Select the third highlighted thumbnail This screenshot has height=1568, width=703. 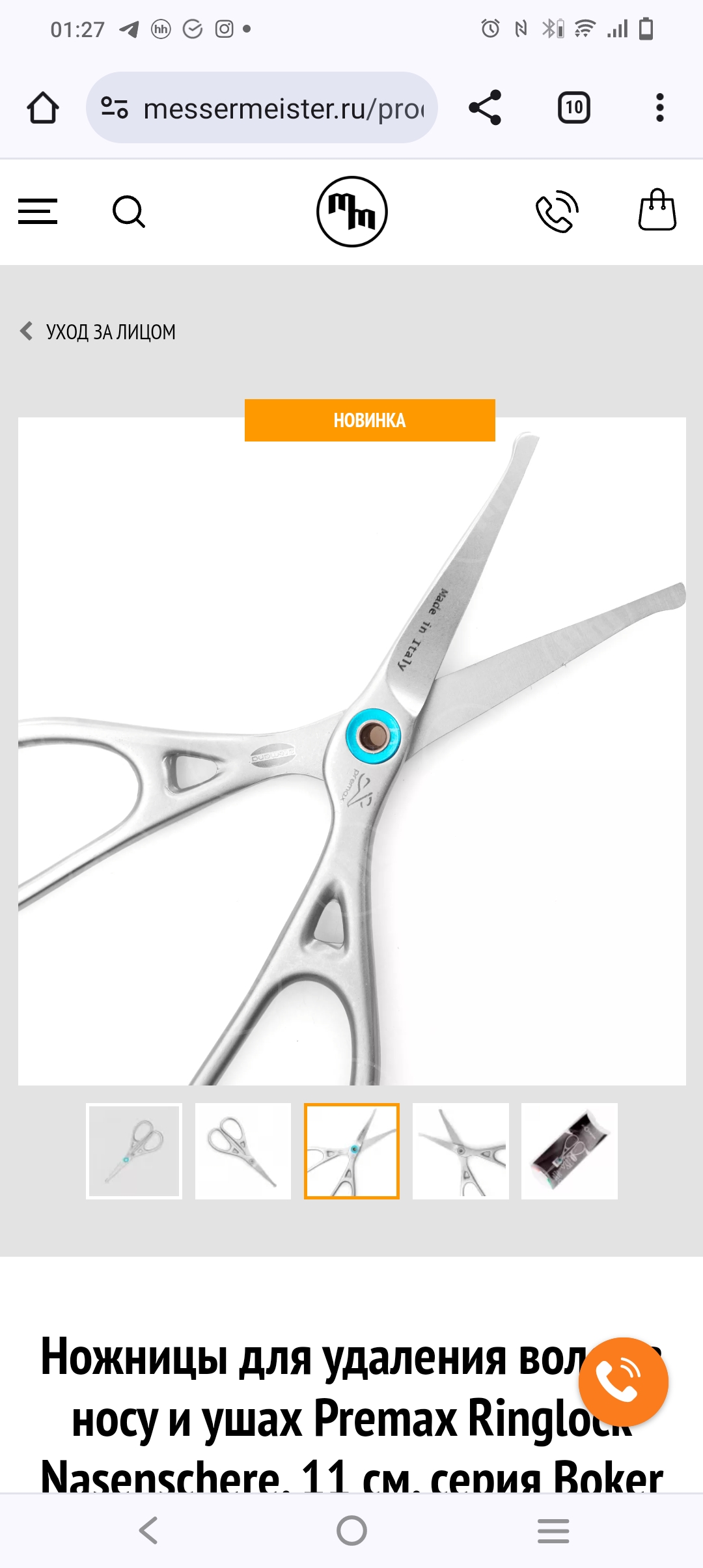[351, 1151]
